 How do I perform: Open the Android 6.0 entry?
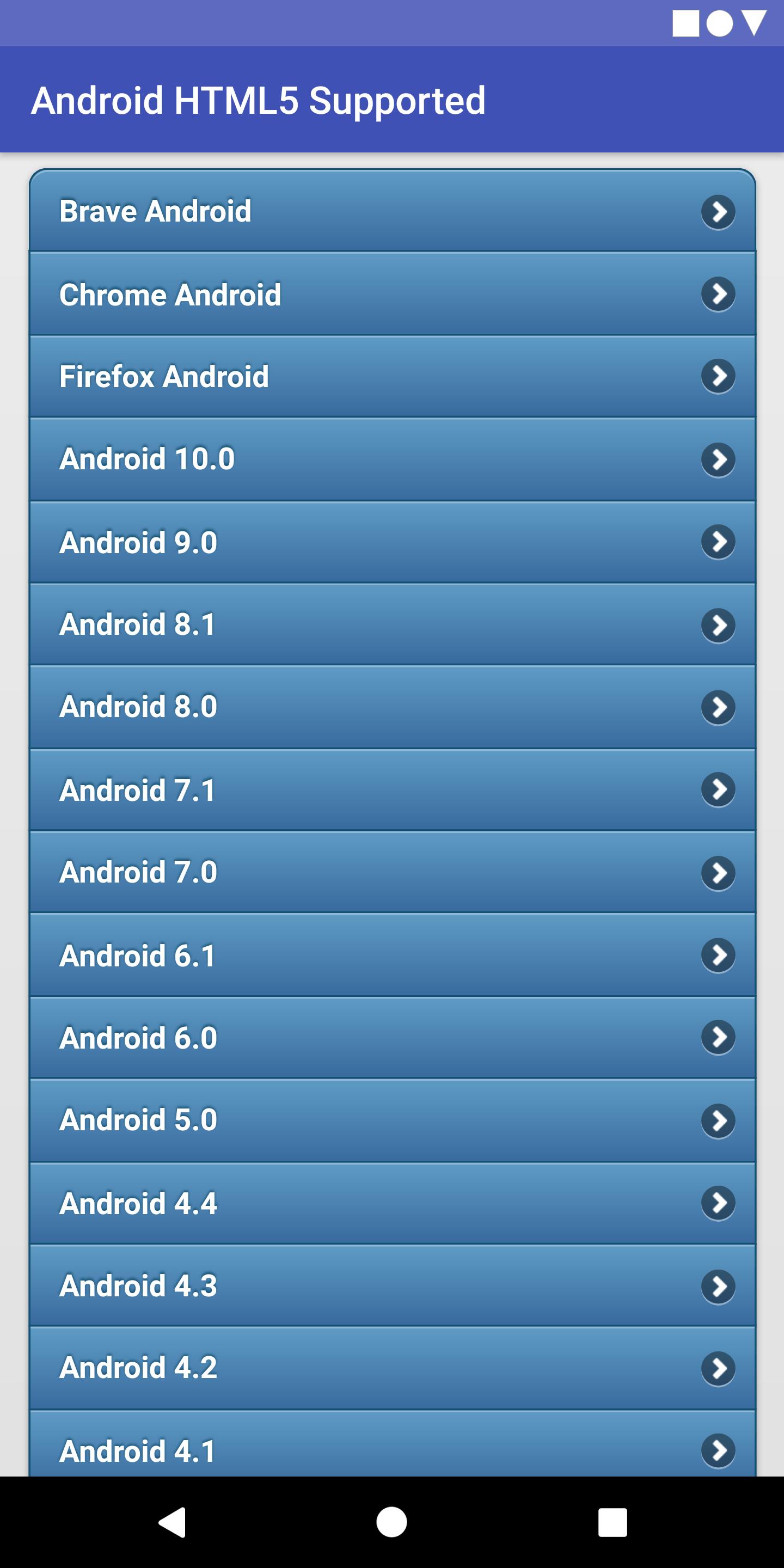[x=390, y=1038]
